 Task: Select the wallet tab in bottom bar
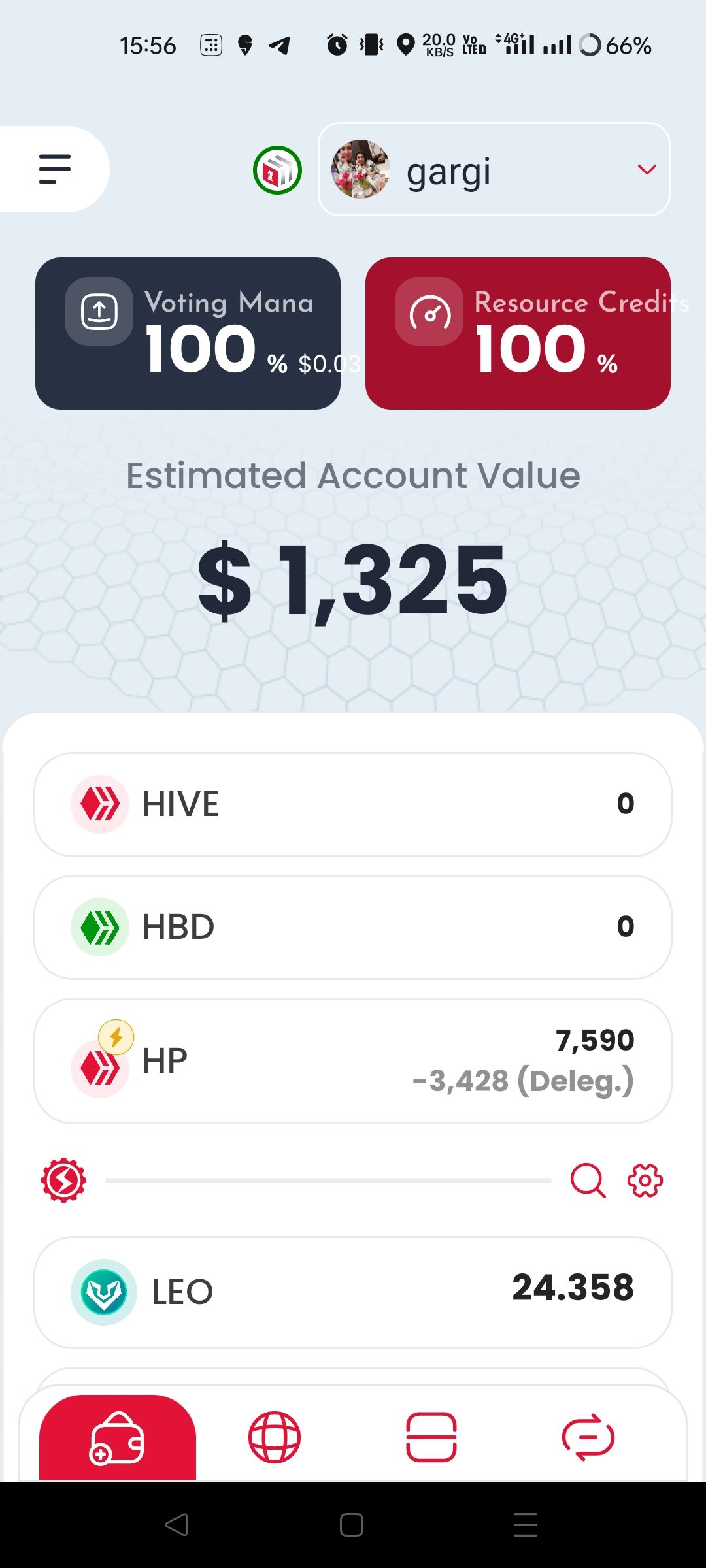click(118, 1437)
